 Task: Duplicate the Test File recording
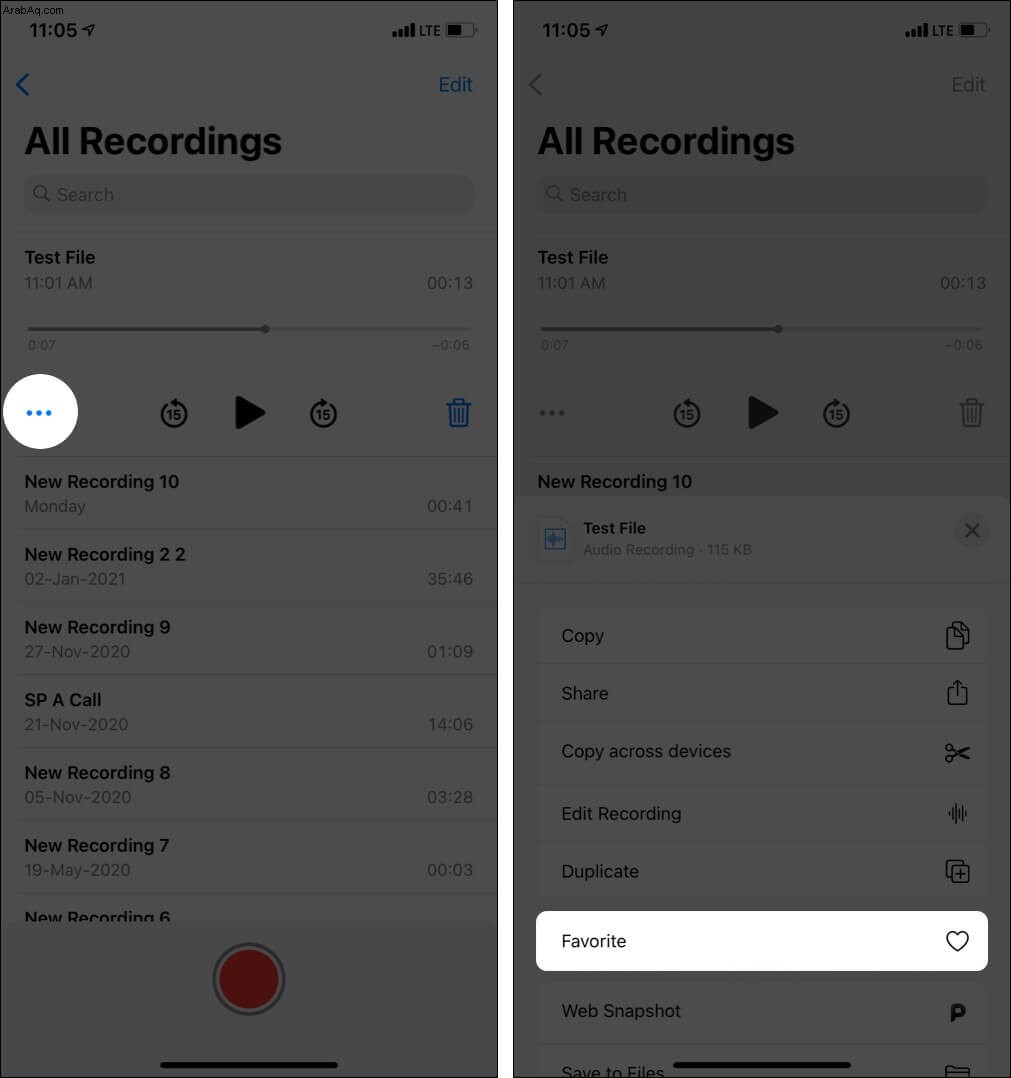pyautogui.click(x=761, y=872)
